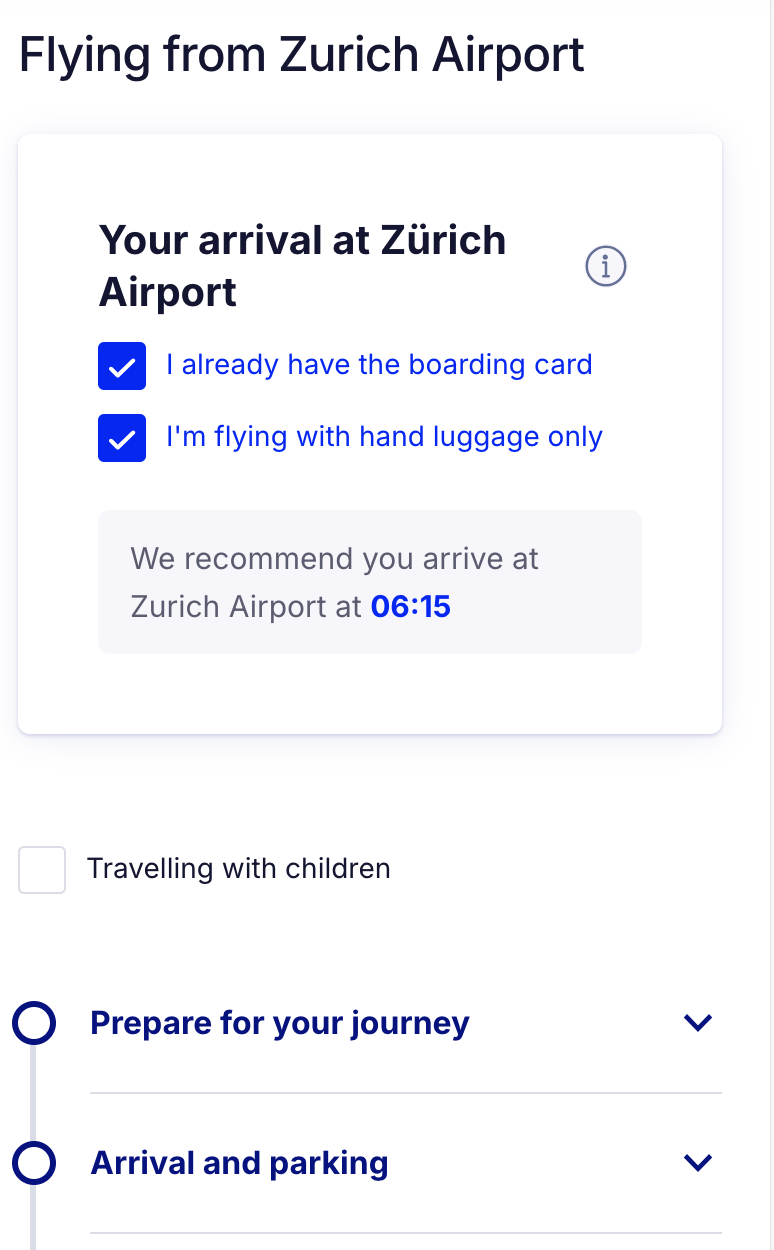This screenshot has height=1250, width=774.
Task: Uncheck I'm flying with hand luggage only
Action: [x=122, y=438]
